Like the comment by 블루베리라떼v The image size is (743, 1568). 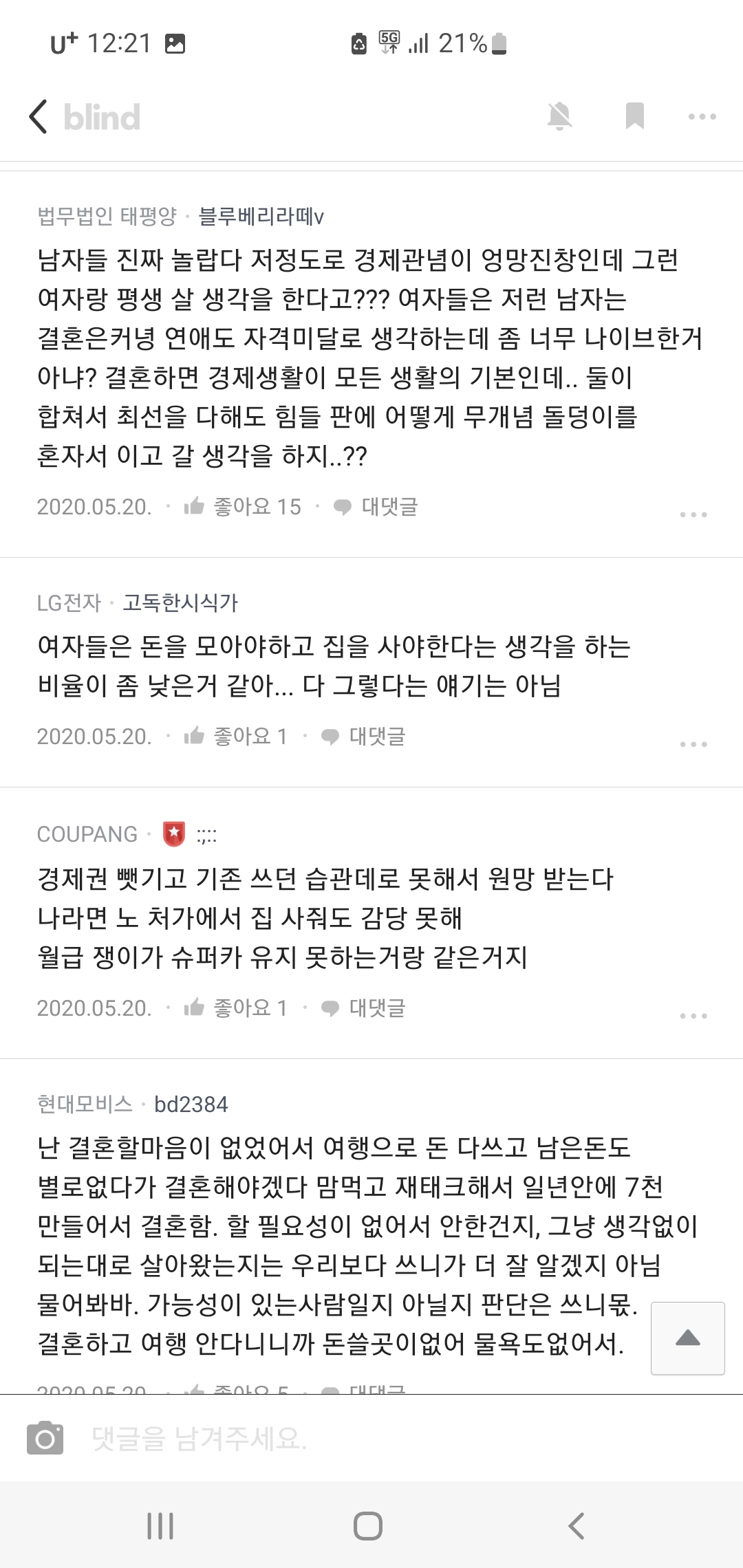click(x=242, y=507)
